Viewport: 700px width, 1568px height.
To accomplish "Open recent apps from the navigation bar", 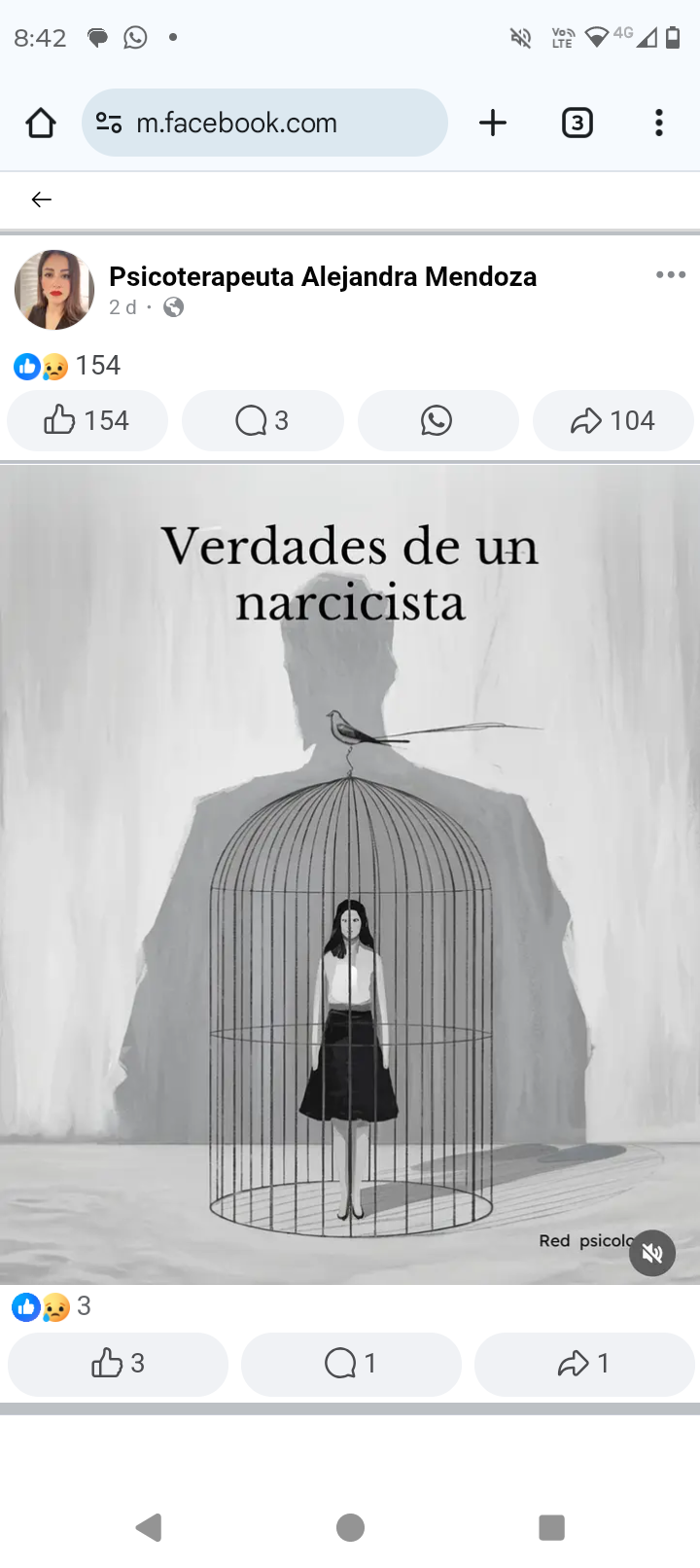I will 551,1527.
